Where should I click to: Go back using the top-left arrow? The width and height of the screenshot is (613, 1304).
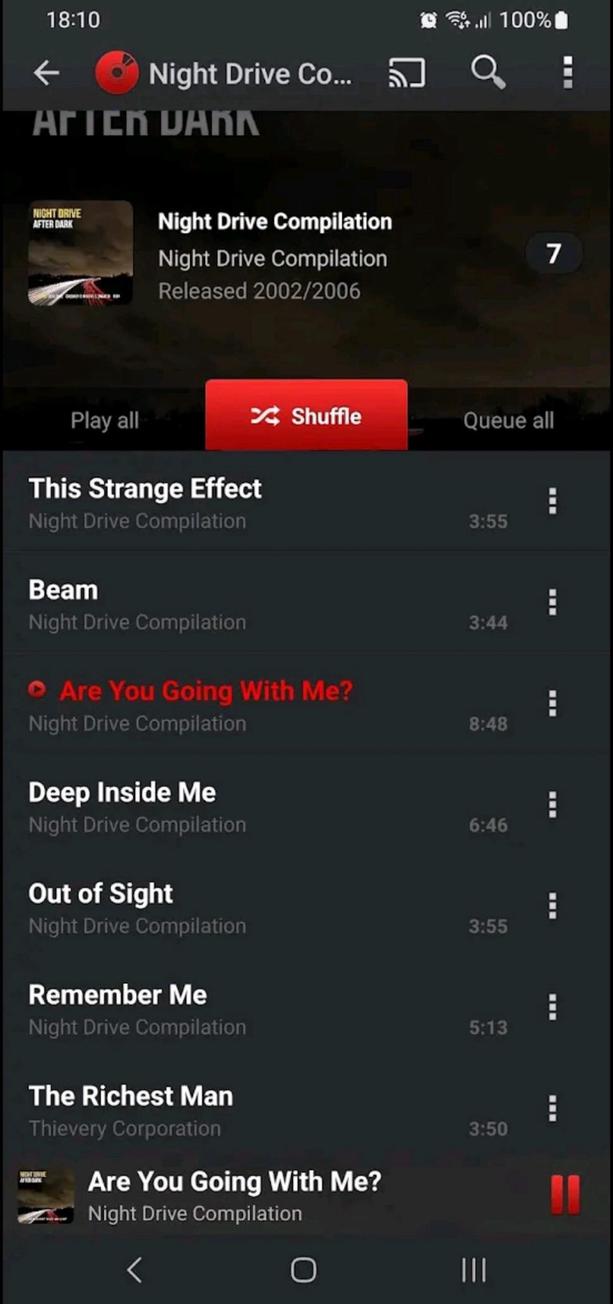(46, 73)
